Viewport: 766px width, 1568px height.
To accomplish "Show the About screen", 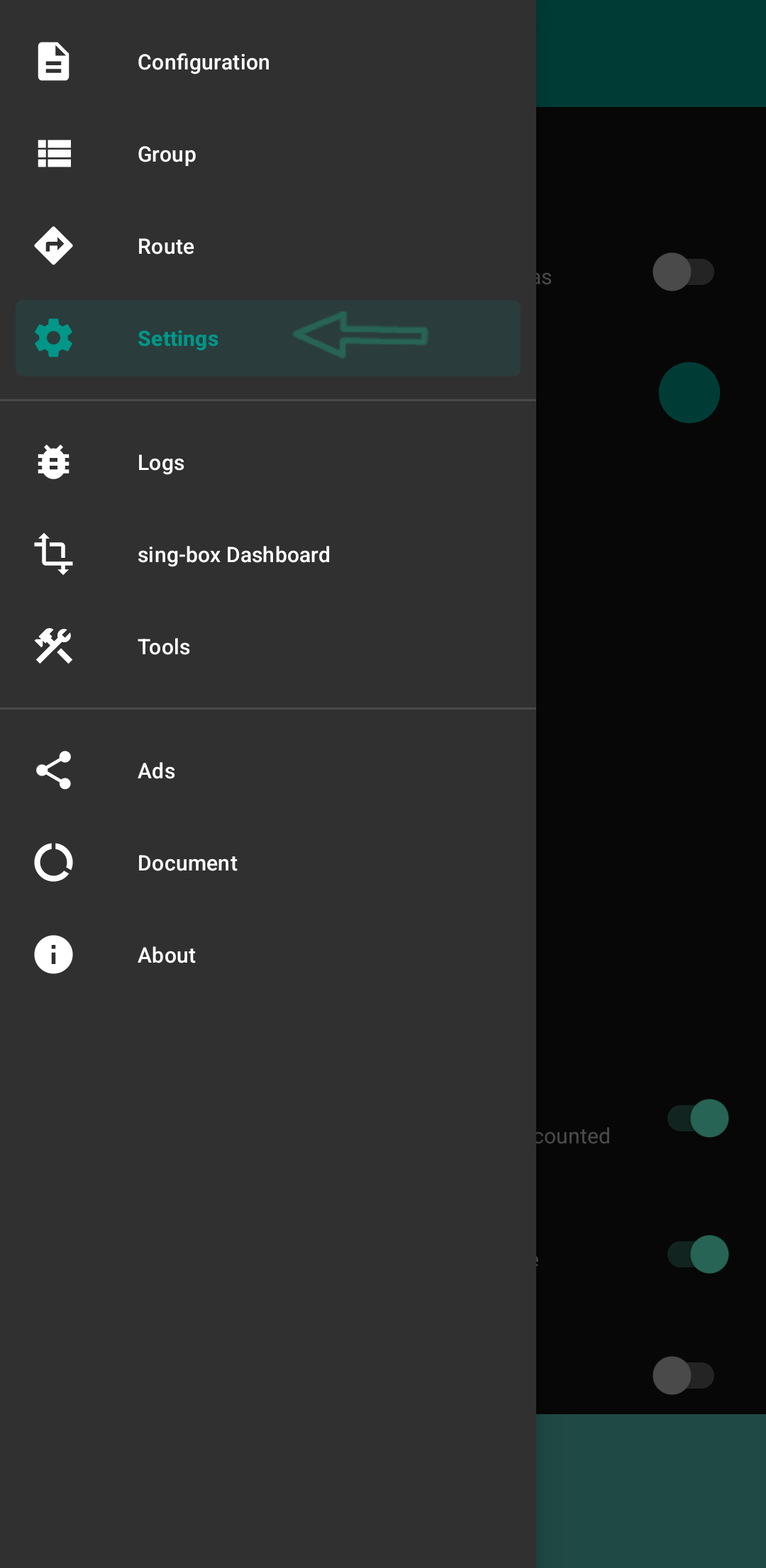I will coord(167,956).
